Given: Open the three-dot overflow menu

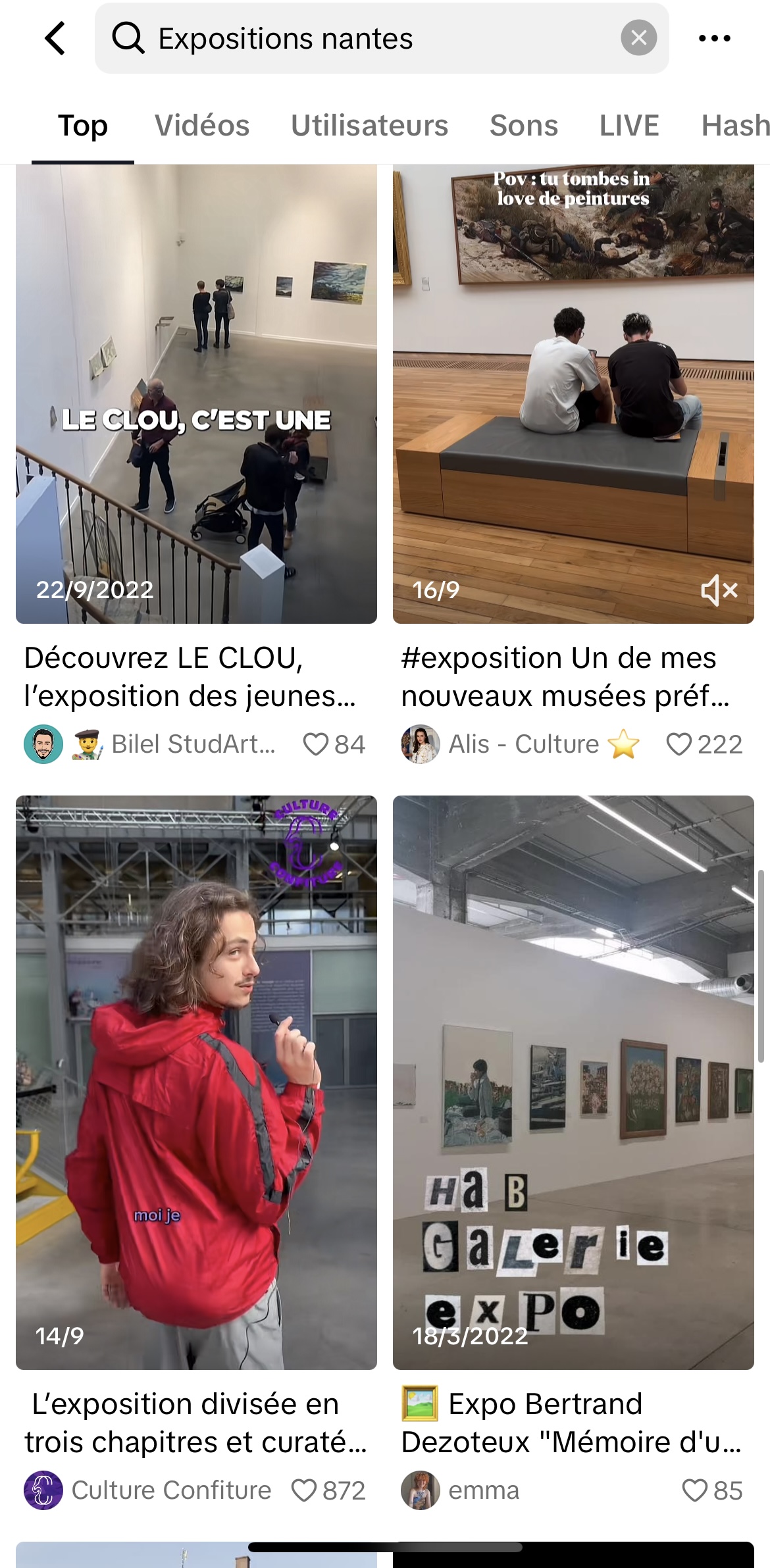Looking at the screenshot, I should [x=714, y=38].
